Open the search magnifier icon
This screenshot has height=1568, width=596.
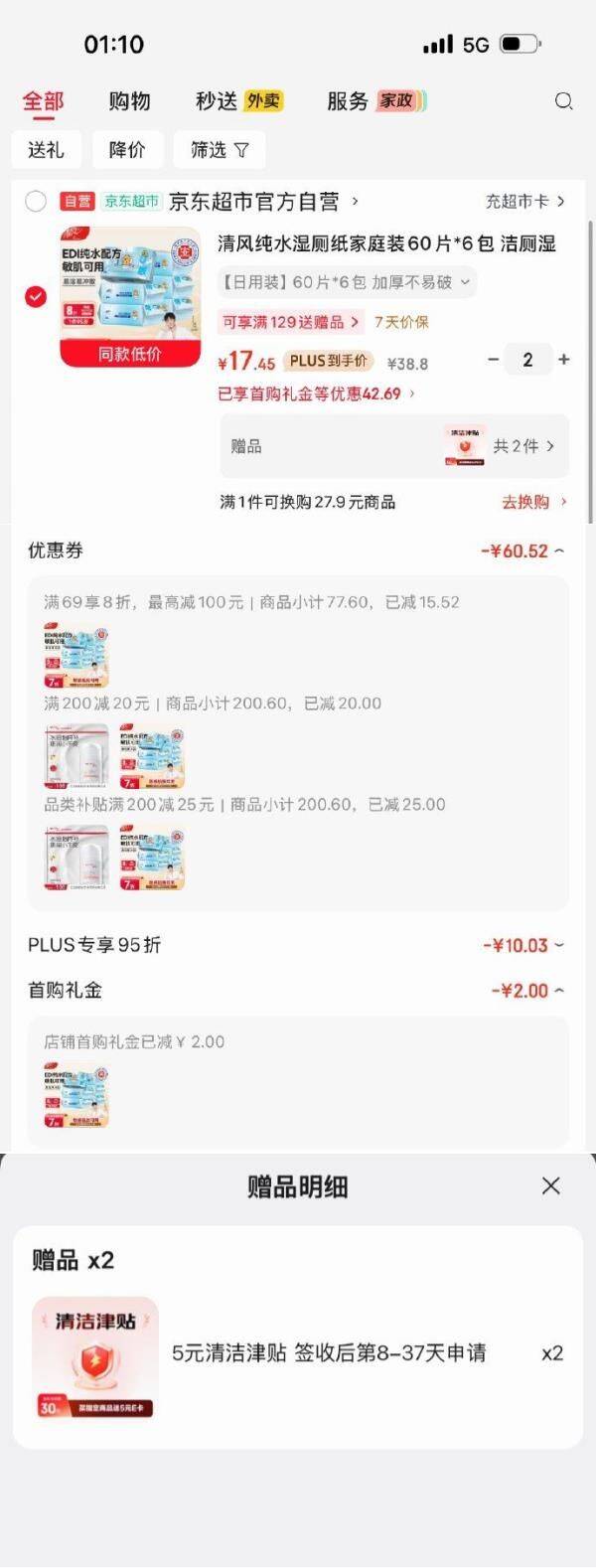point(563,100)
